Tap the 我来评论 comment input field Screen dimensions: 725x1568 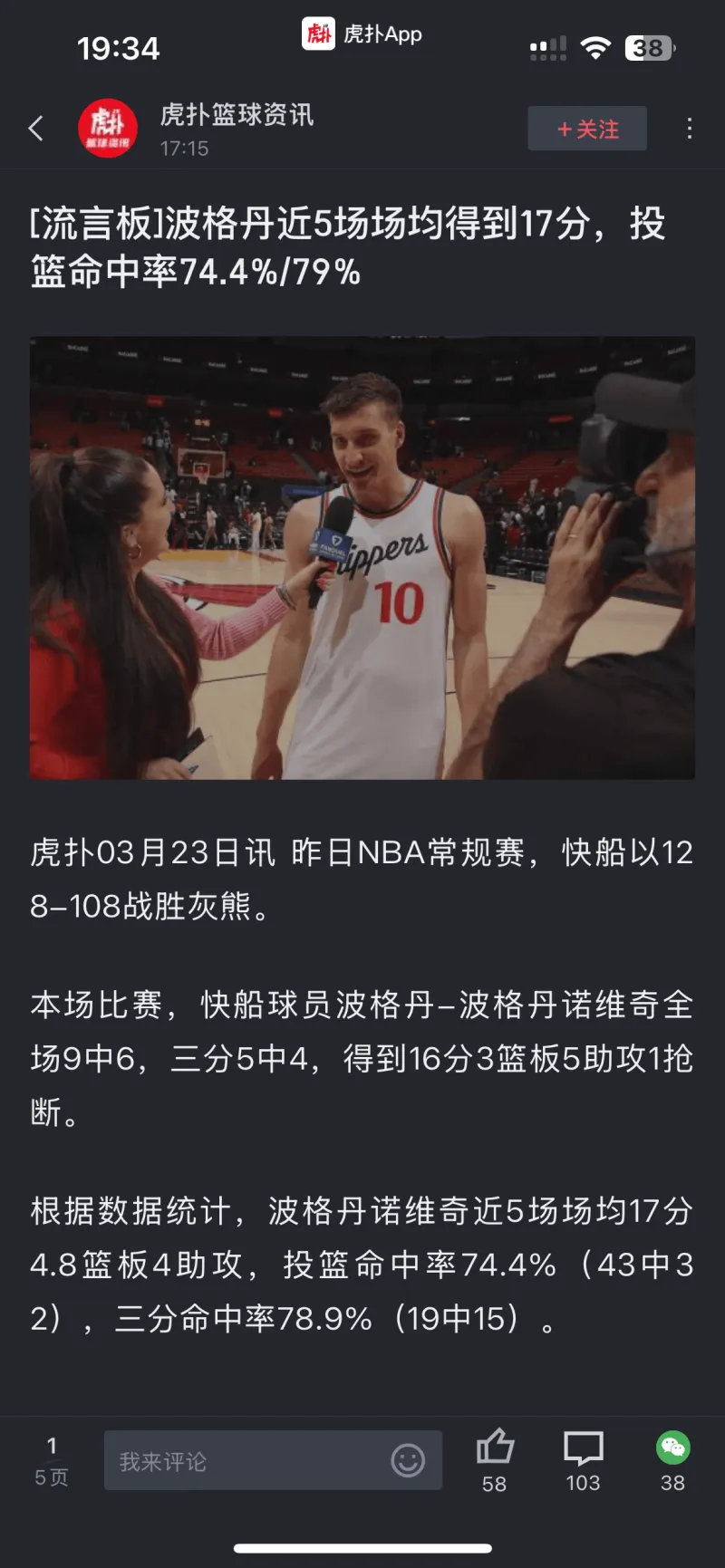point(245,1460)
